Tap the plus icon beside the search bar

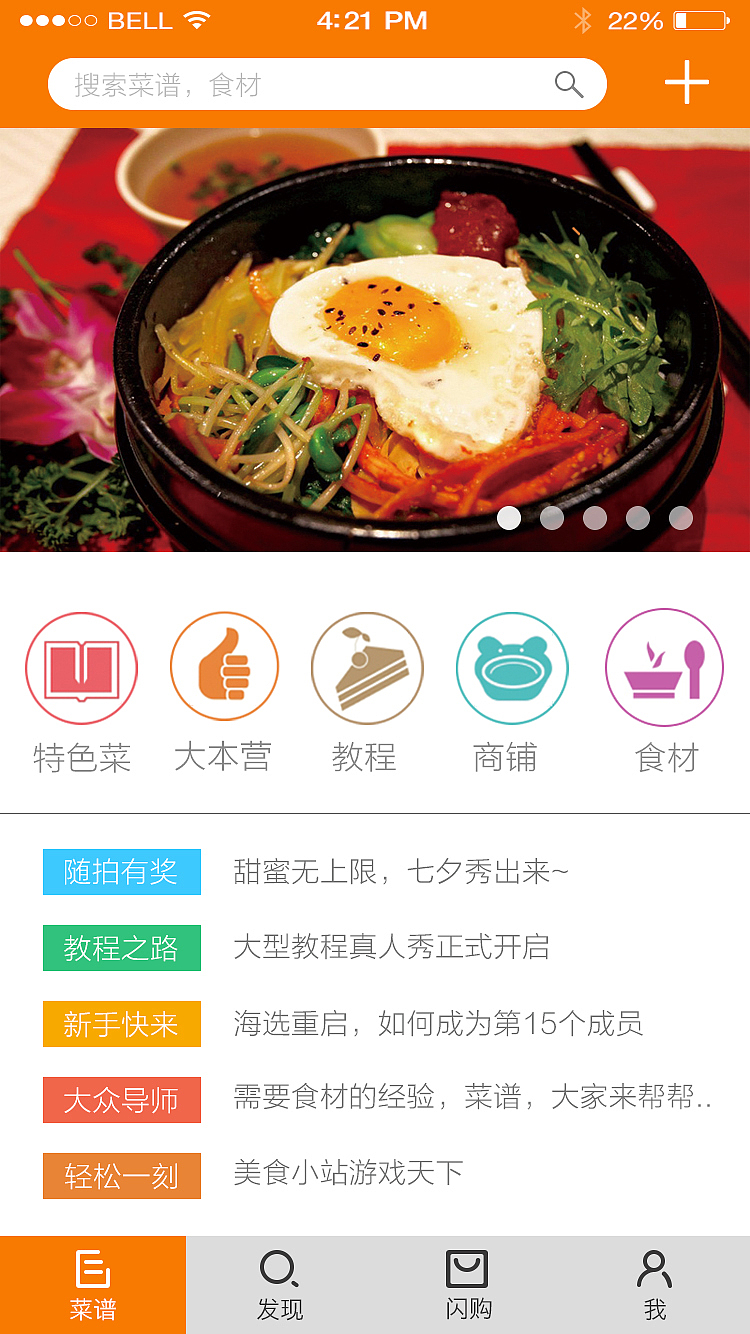coord(686,83)
